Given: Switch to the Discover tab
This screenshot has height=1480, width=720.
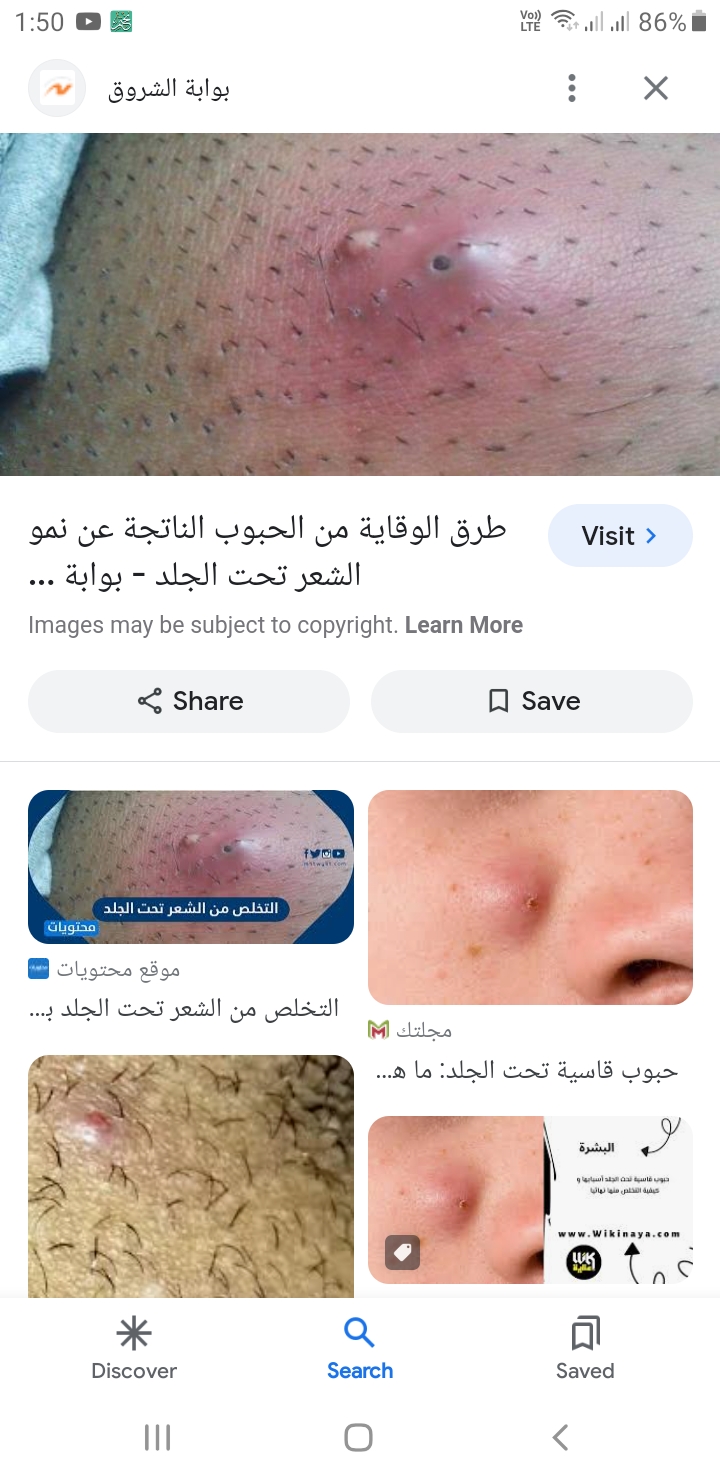Looking at the screenshot, I should (x=134, y=1348).
